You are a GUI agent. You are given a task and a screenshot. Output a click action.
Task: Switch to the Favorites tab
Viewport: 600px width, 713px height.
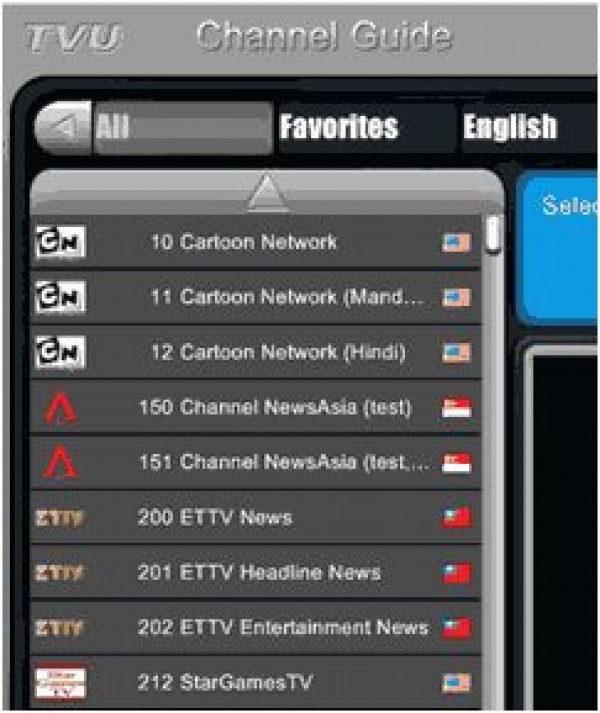coord(339,127)
